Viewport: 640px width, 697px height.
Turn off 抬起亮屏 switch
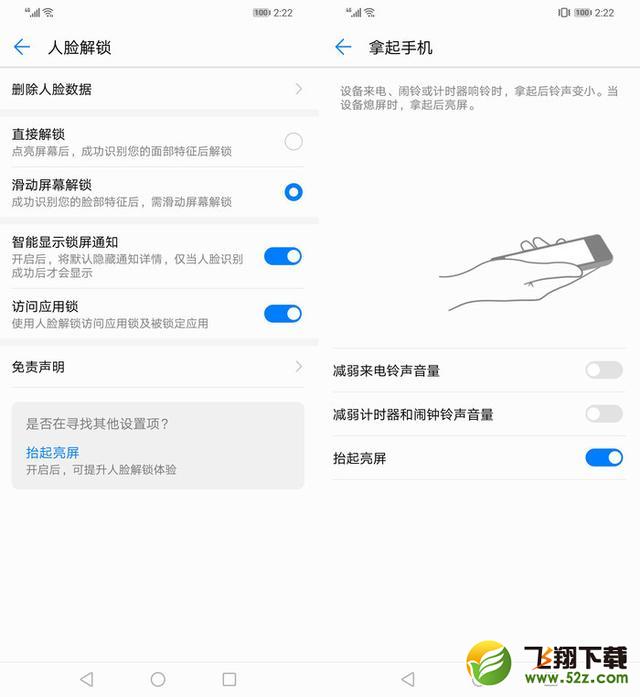click(x=603, y=458)
